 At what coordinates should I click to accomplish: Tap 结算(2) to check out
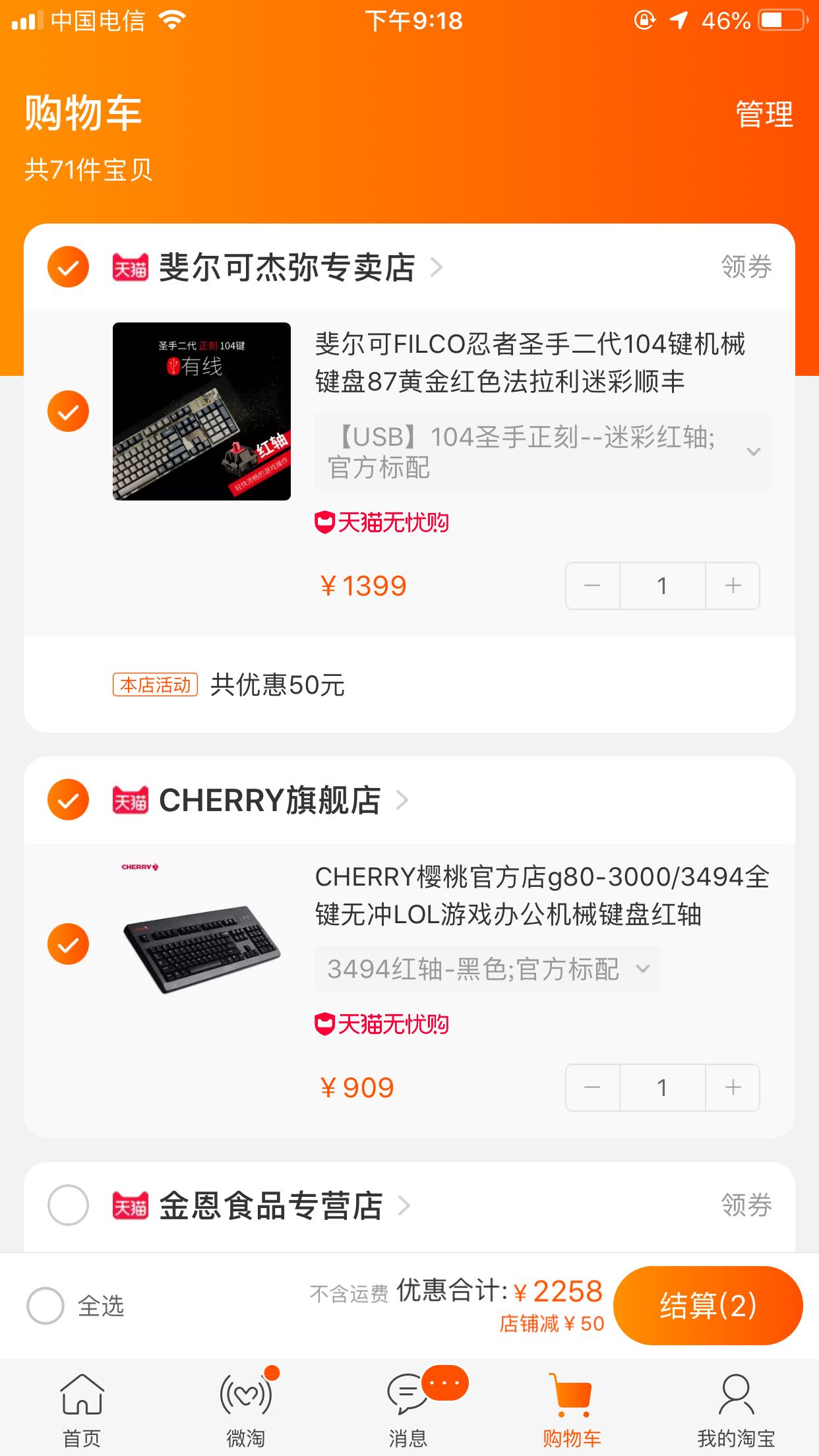(708, 1306)
